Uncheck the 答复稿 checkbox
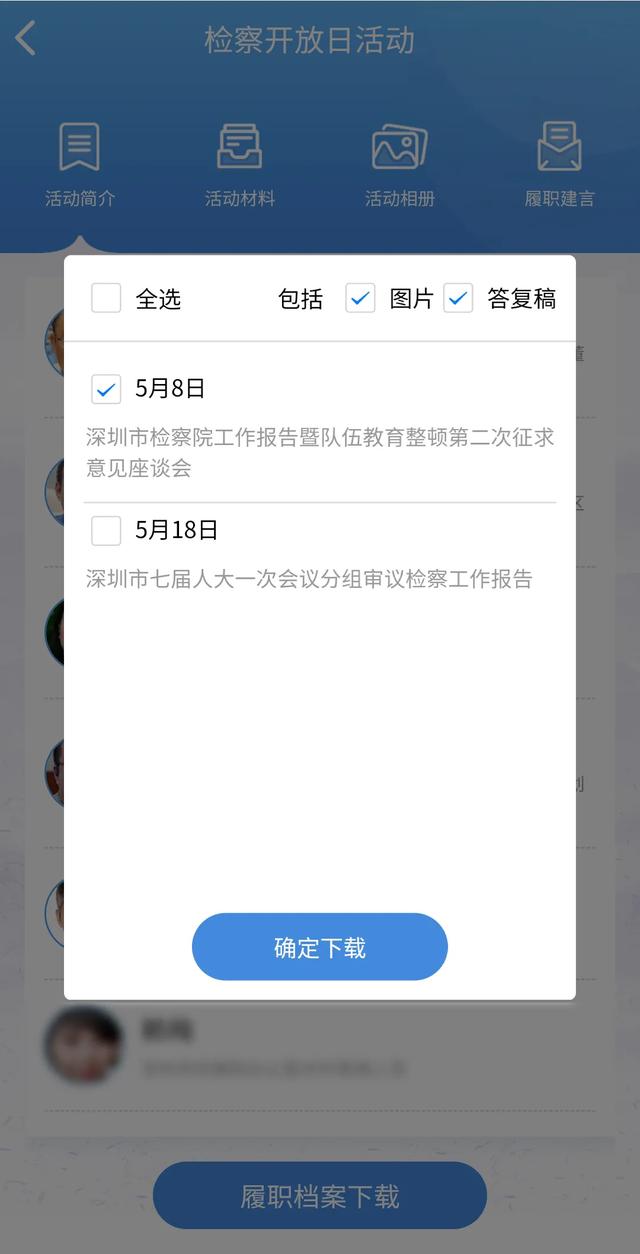640x1254 pixels. click(x=458, y=298)
